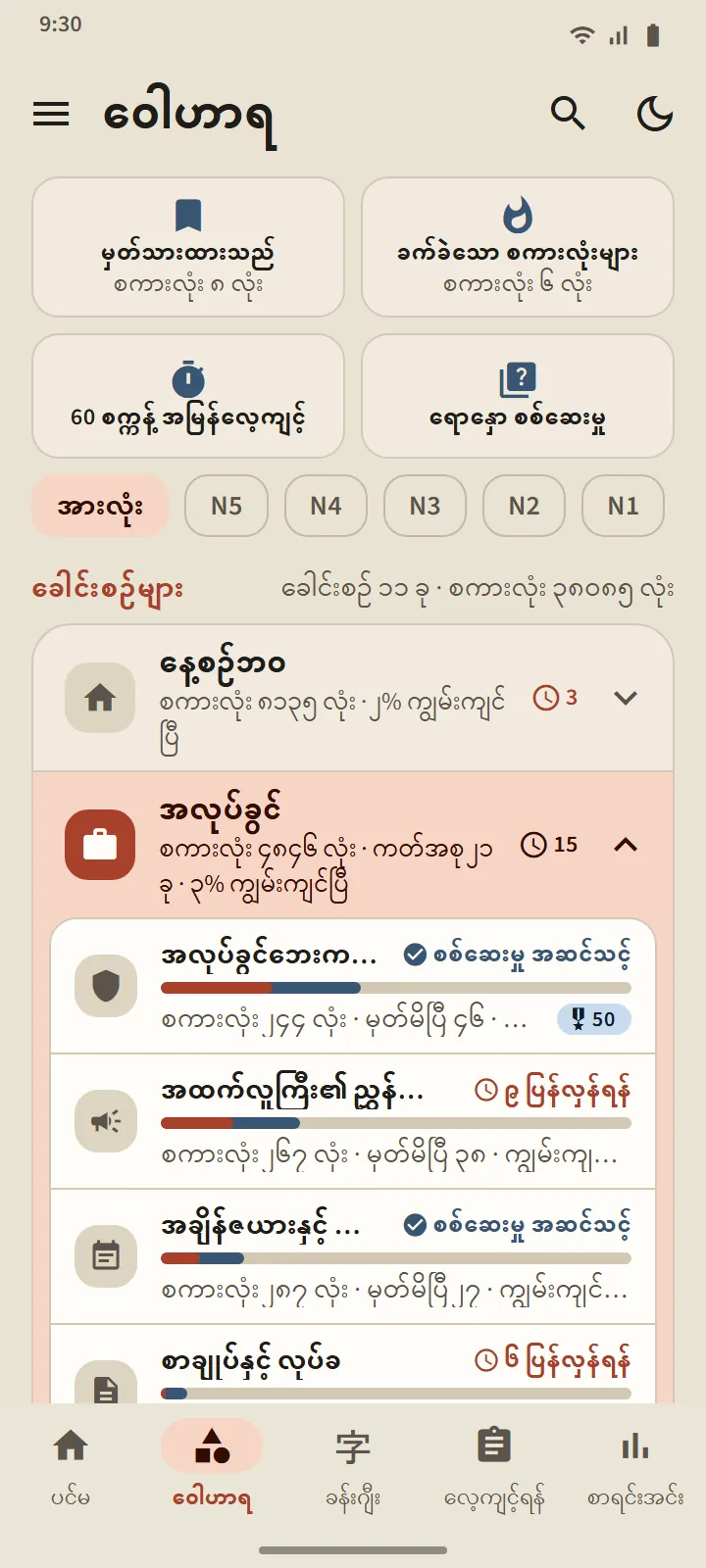Start the 60-second speed practice
The image size is (706, 1568).
pos(188,396)
